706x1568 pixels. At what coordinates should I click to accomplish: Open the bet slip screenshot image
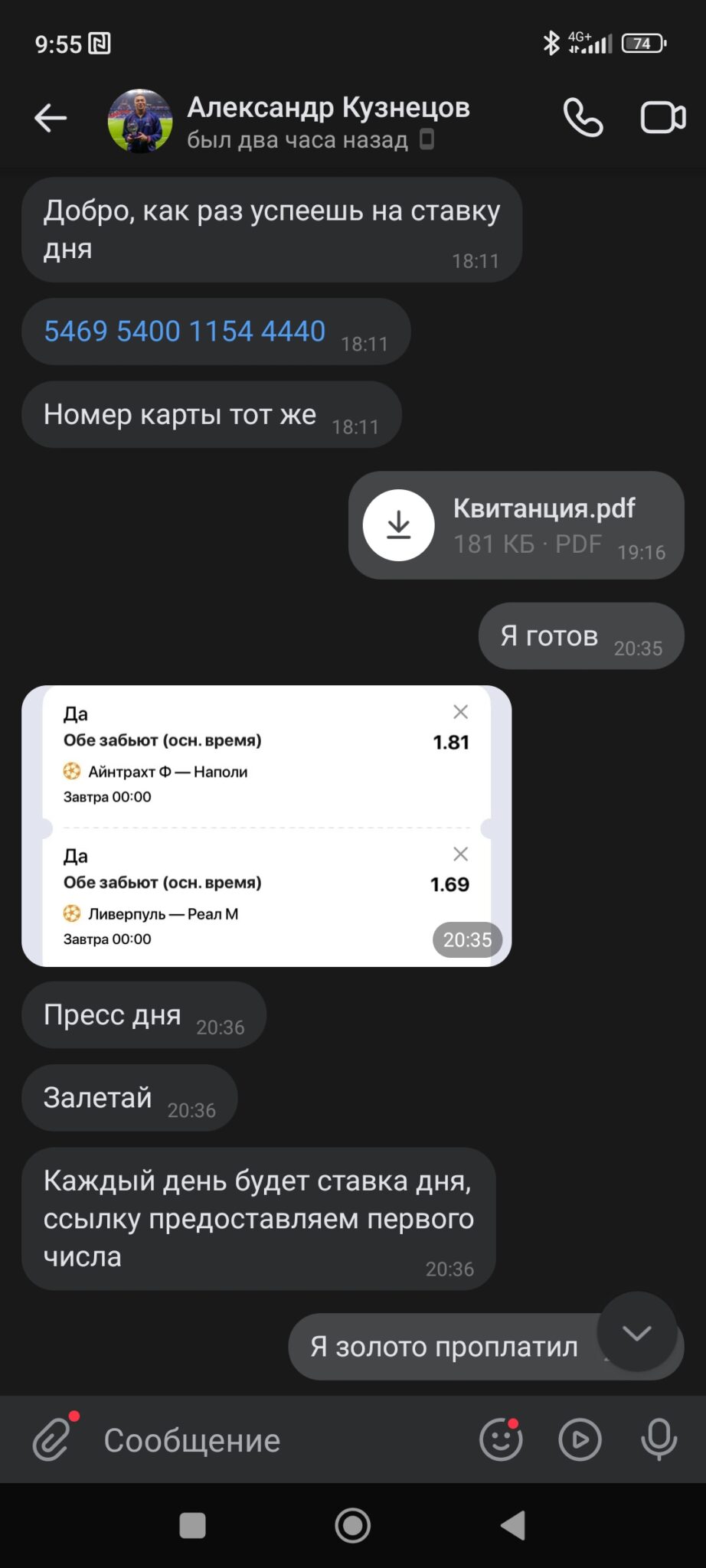pos(266,825)
